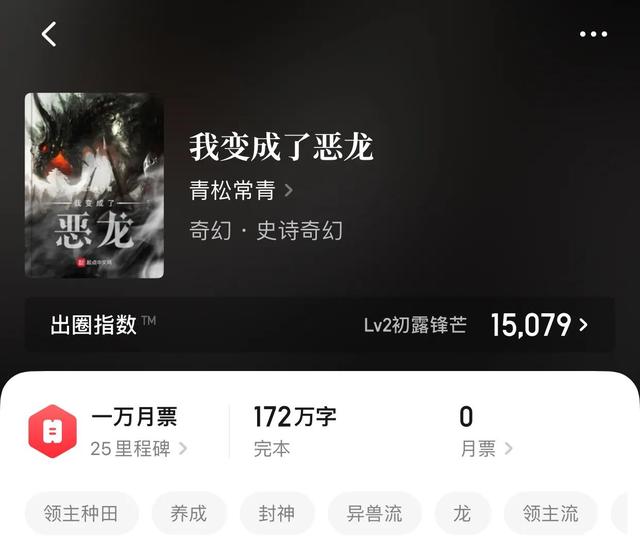View the 25里程碑 milestones
Image resolution: width=640 pixels, height=555 pixels.
click(x=138, y=448)
